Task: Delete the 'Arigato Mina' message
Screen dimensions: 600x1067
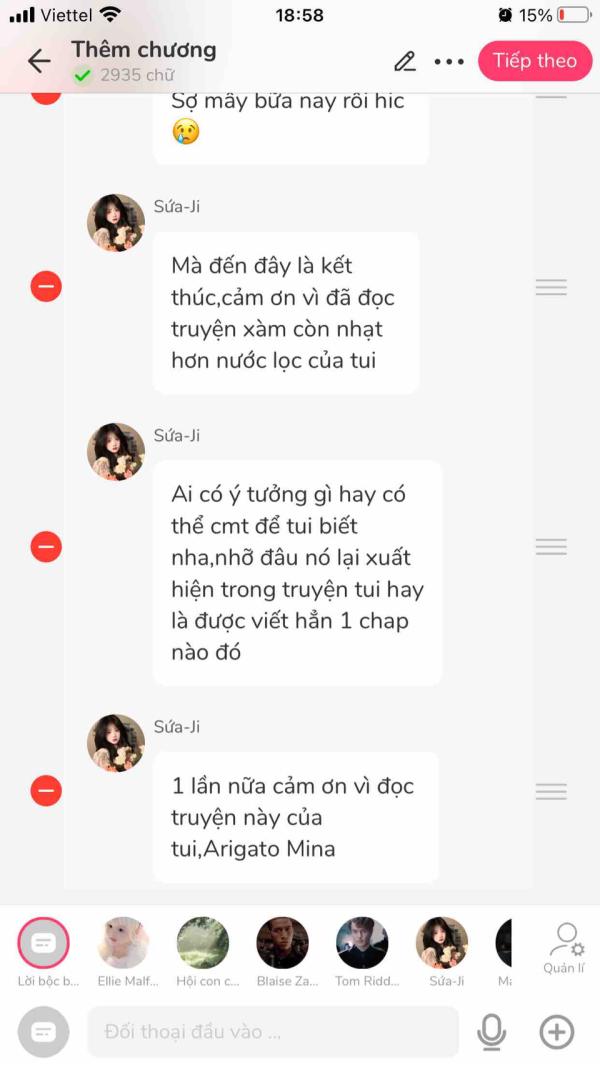Action: 46,791
